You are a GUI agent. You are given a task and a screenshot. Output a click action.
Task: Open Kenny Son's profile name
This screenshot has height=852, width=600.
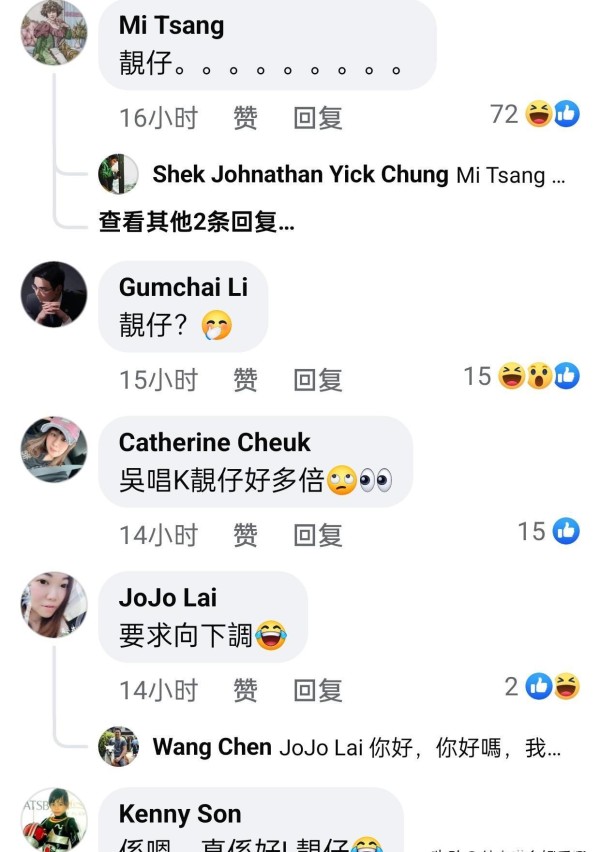click(x=180, y=814)
